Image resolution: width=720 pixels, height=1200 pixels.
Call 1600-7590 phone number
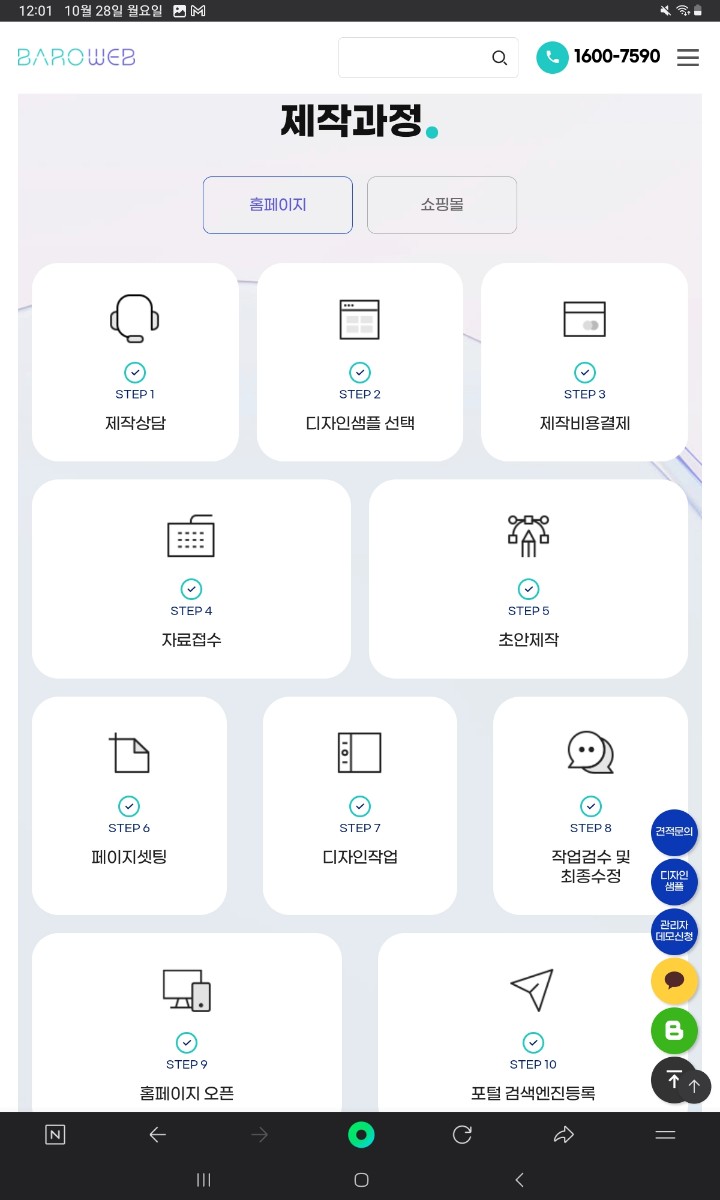click(598, 57)
